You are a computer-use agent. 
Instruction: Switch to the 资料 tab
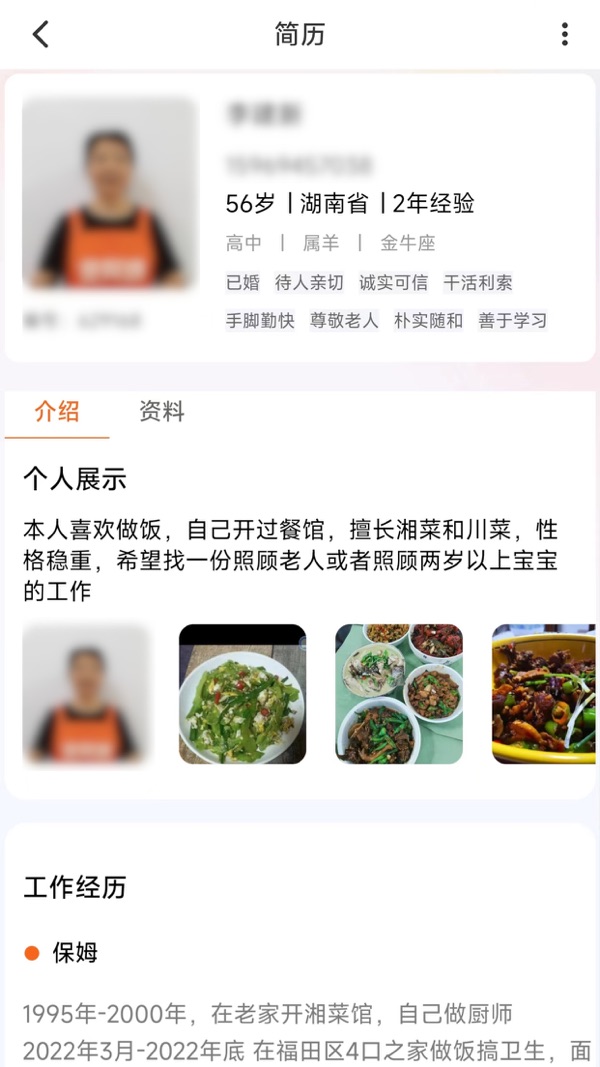[161, 412]
